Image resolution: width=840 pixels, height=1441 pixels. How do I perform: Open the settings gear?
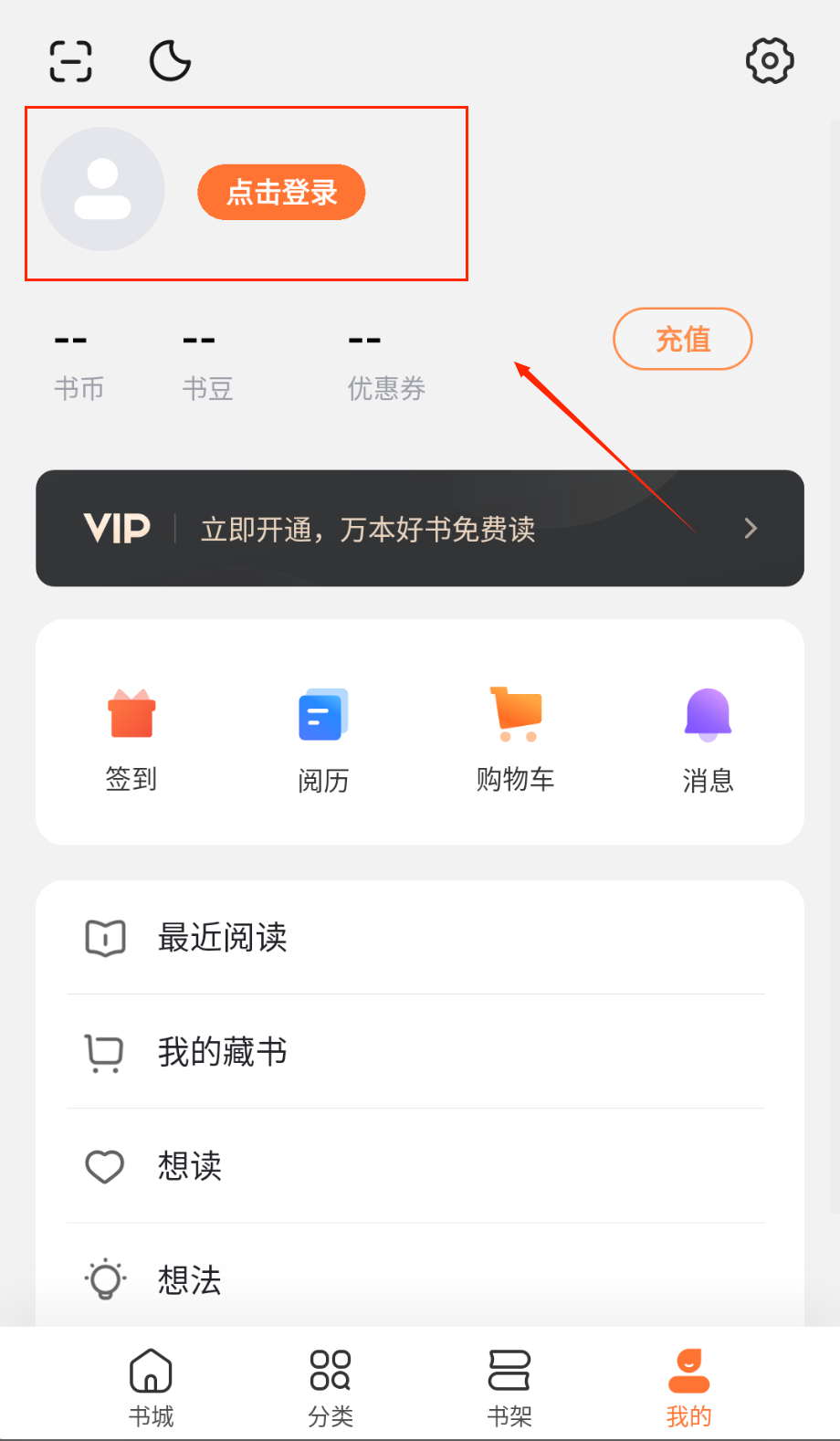[770, 61]
